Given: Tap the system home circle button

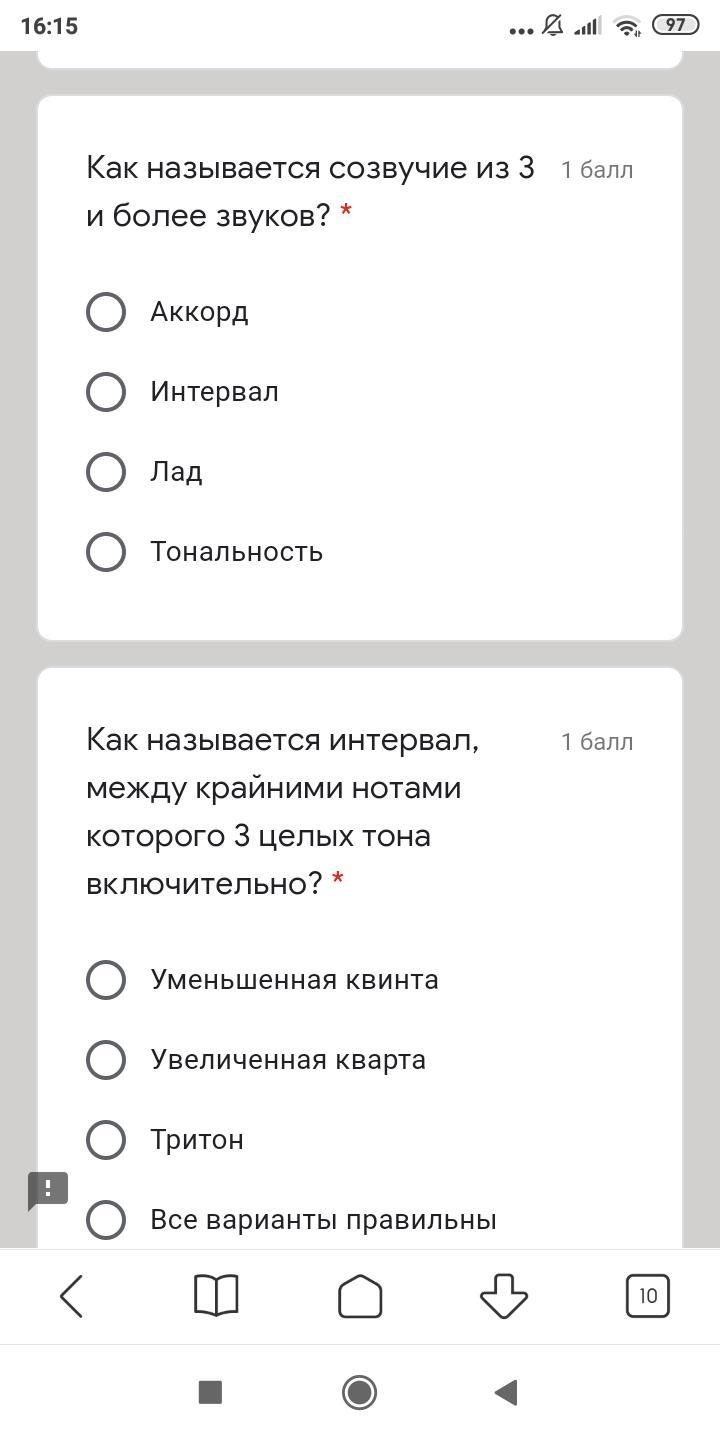Looking at the screenshot, I should point(359,1392).
